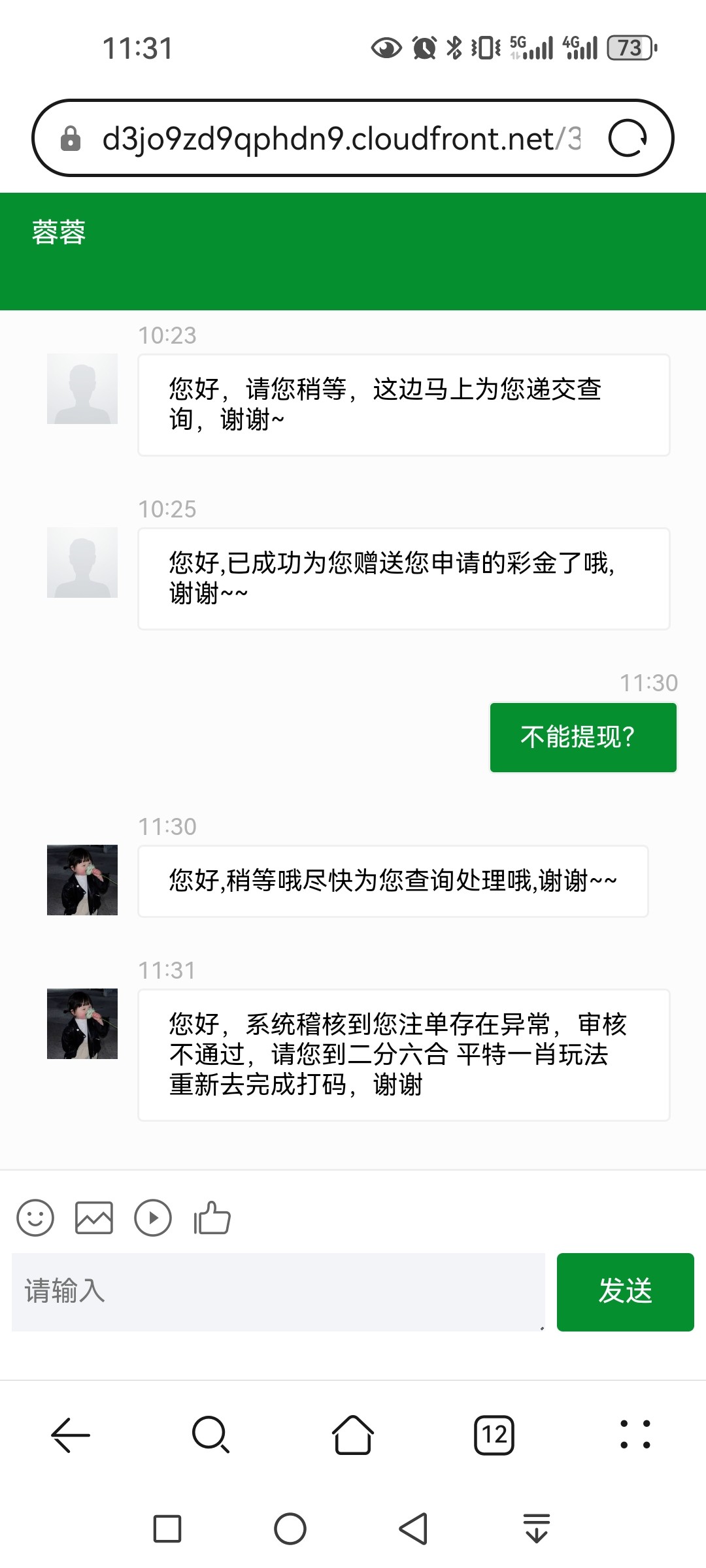
Task: Open recent apps with the square button
Action: point(167,1529)
